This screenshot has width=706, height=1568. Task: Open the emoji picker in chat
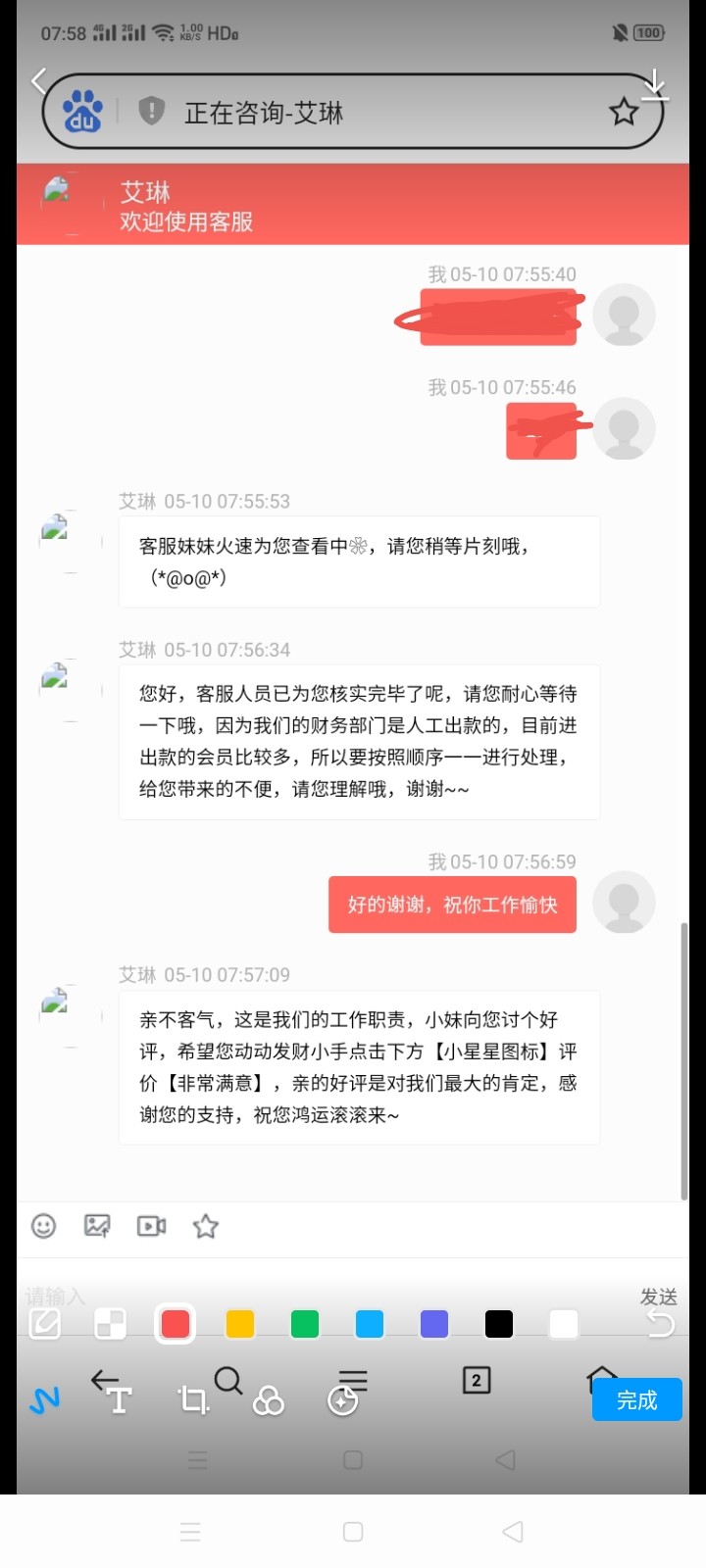[43, 1226]
